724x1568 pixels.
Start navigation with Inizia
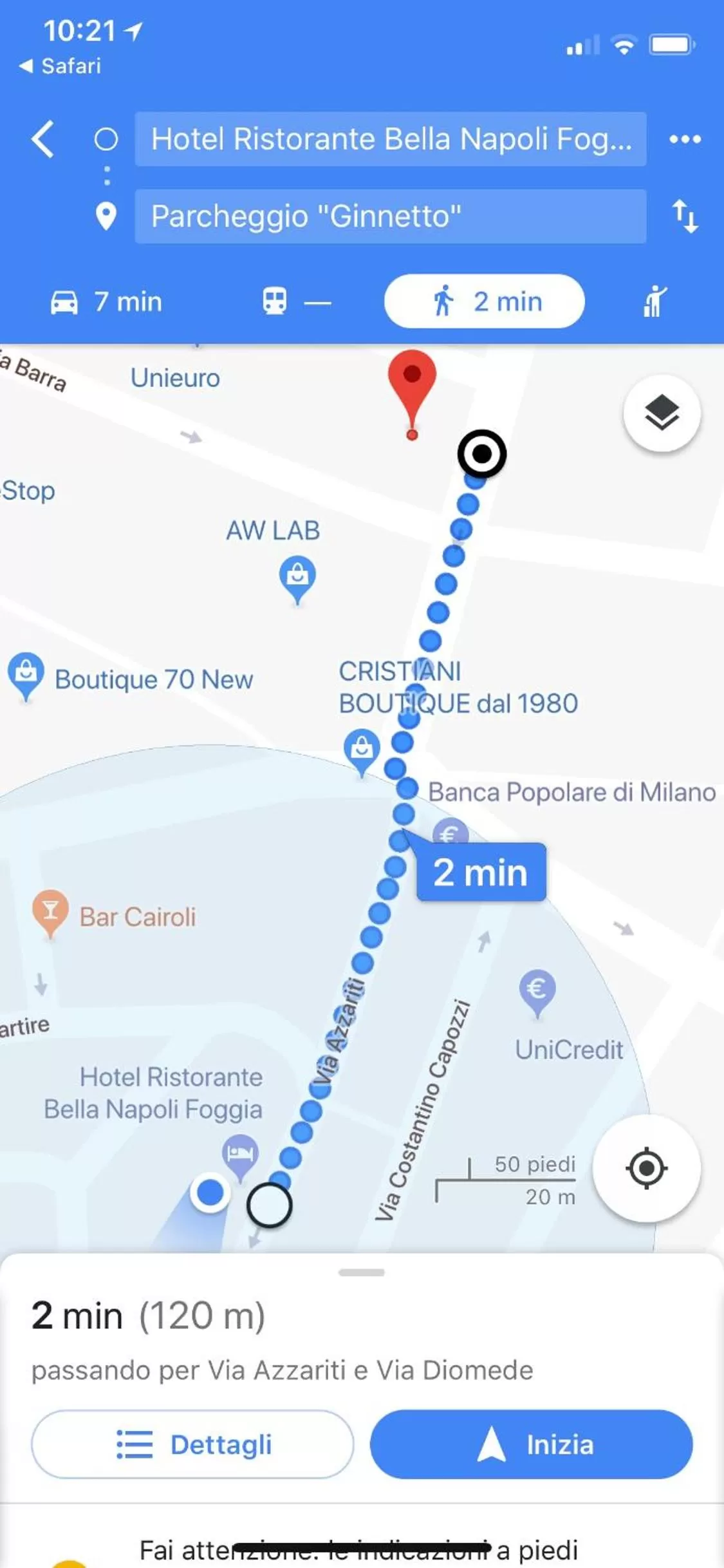pos(531,1444)
